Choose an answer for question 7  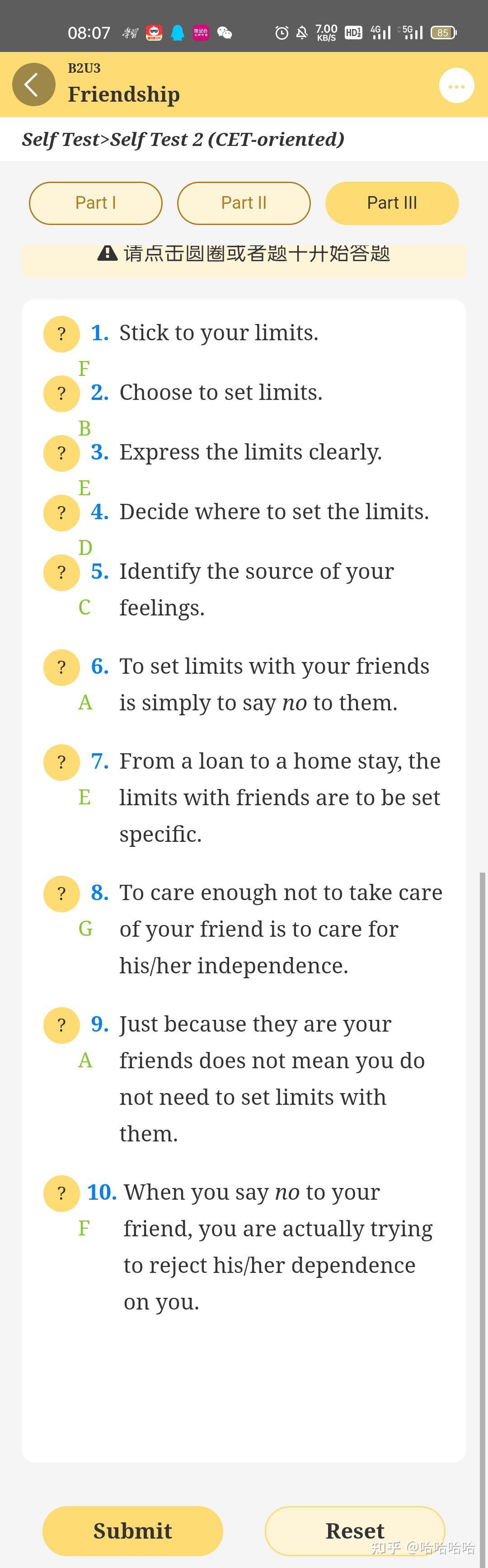click(61, 762)
